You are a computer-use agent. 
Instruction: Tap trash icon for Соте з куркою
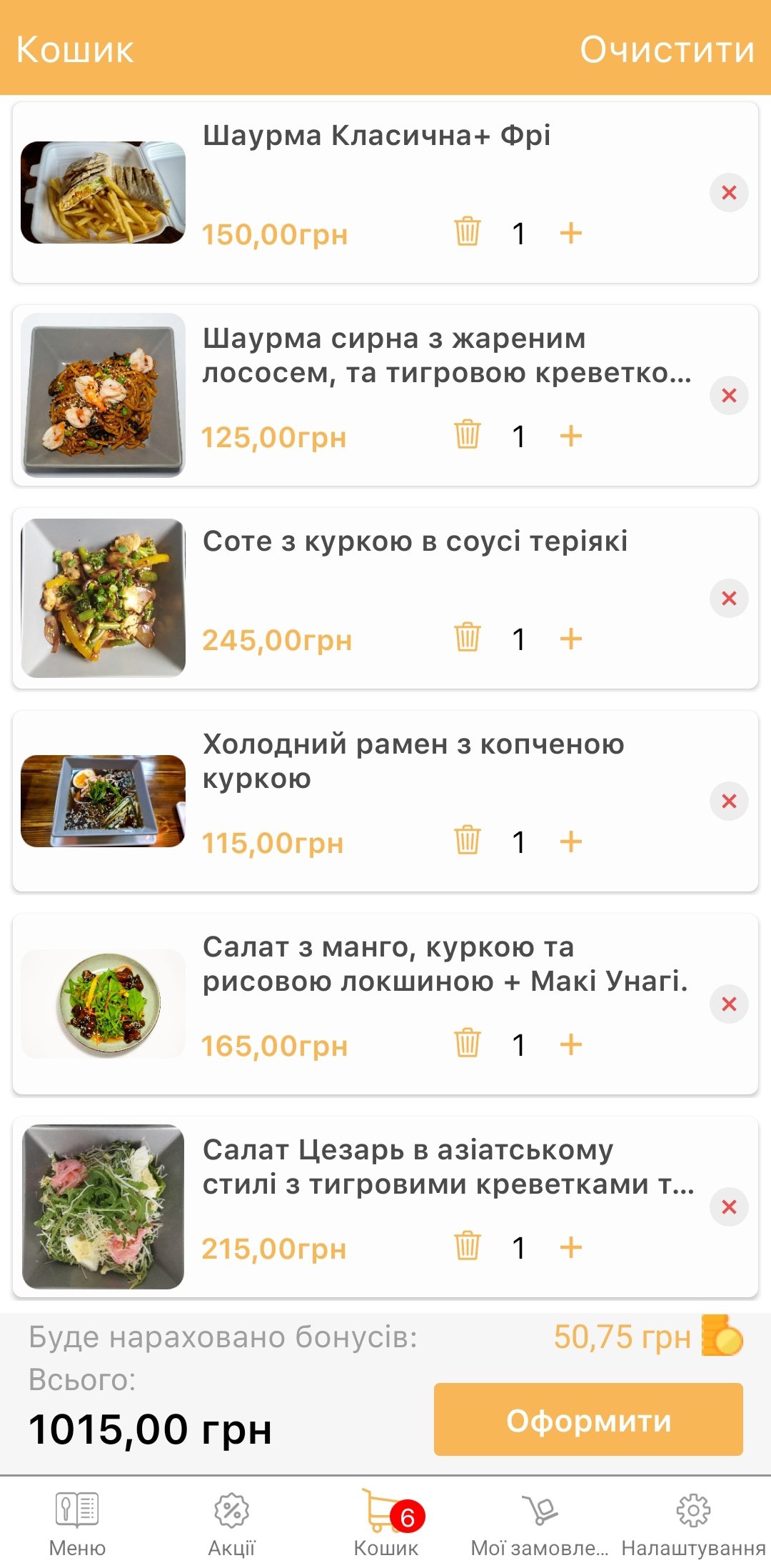point(468,638)
